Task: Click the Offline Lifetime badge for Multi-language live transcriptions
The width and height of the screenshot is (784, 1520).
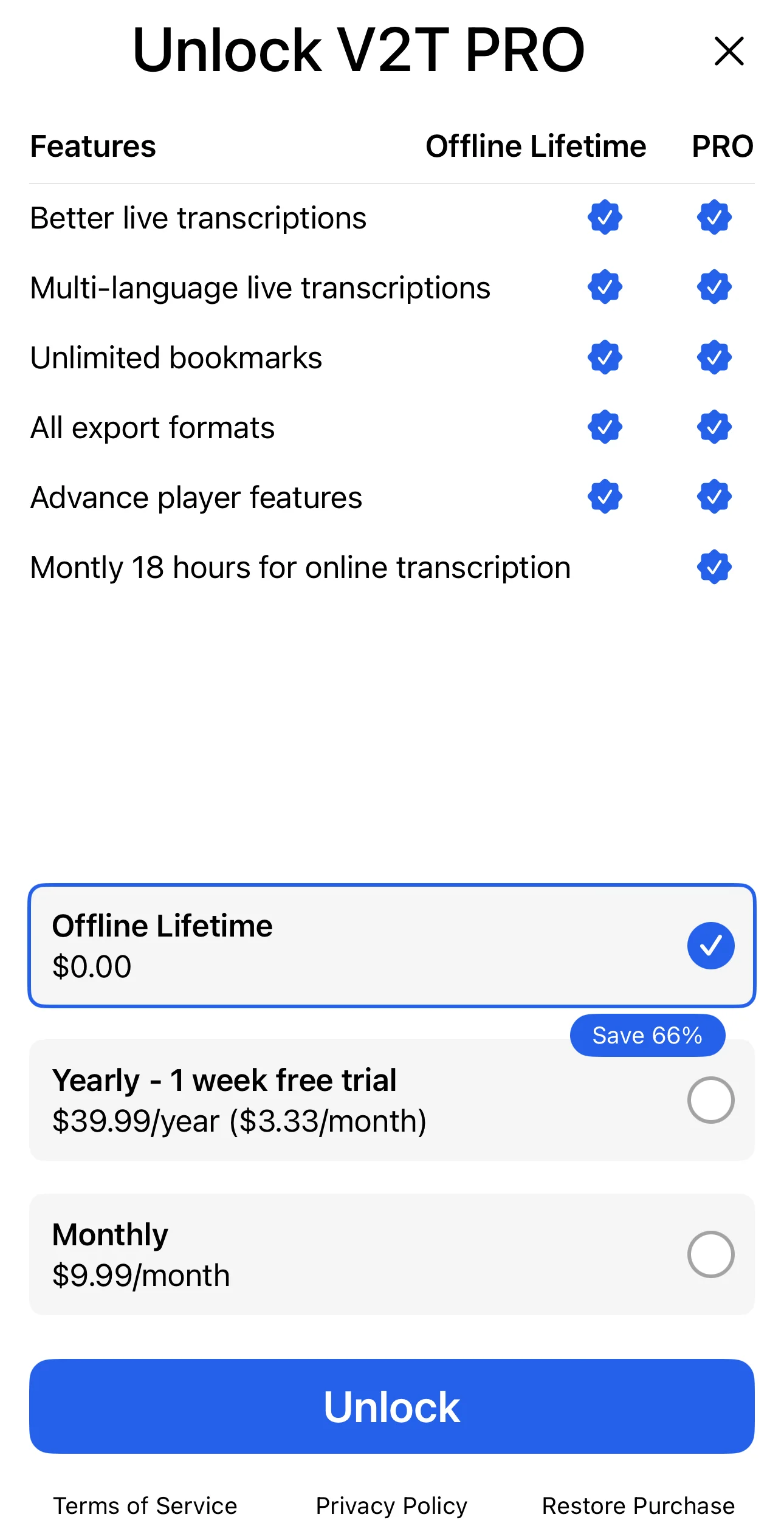Action: [x=605, y=287]
